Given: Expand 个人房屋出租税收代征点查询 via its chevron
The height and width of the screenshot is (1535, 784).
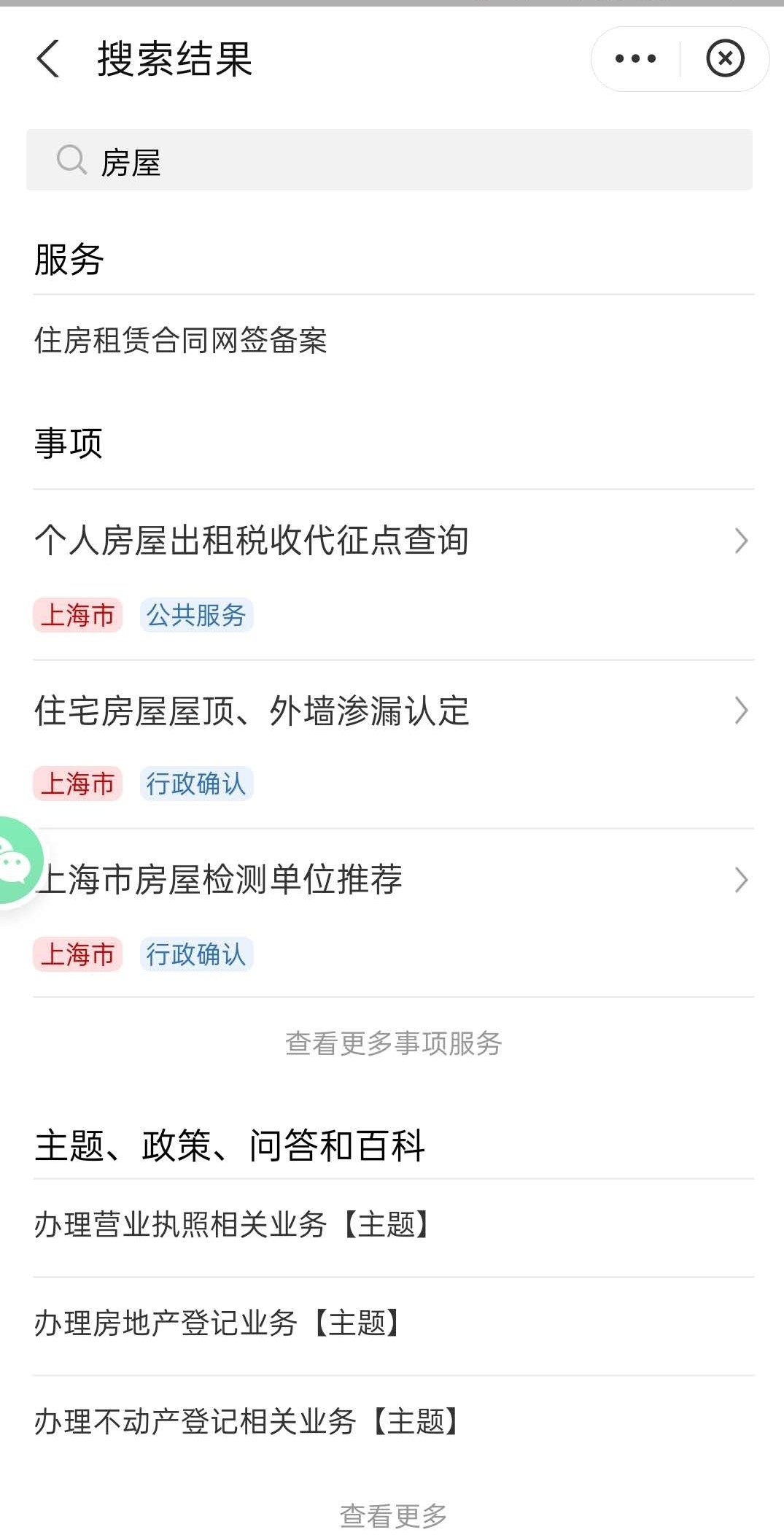Looking at the screenshot, I should tap(742, 541).
